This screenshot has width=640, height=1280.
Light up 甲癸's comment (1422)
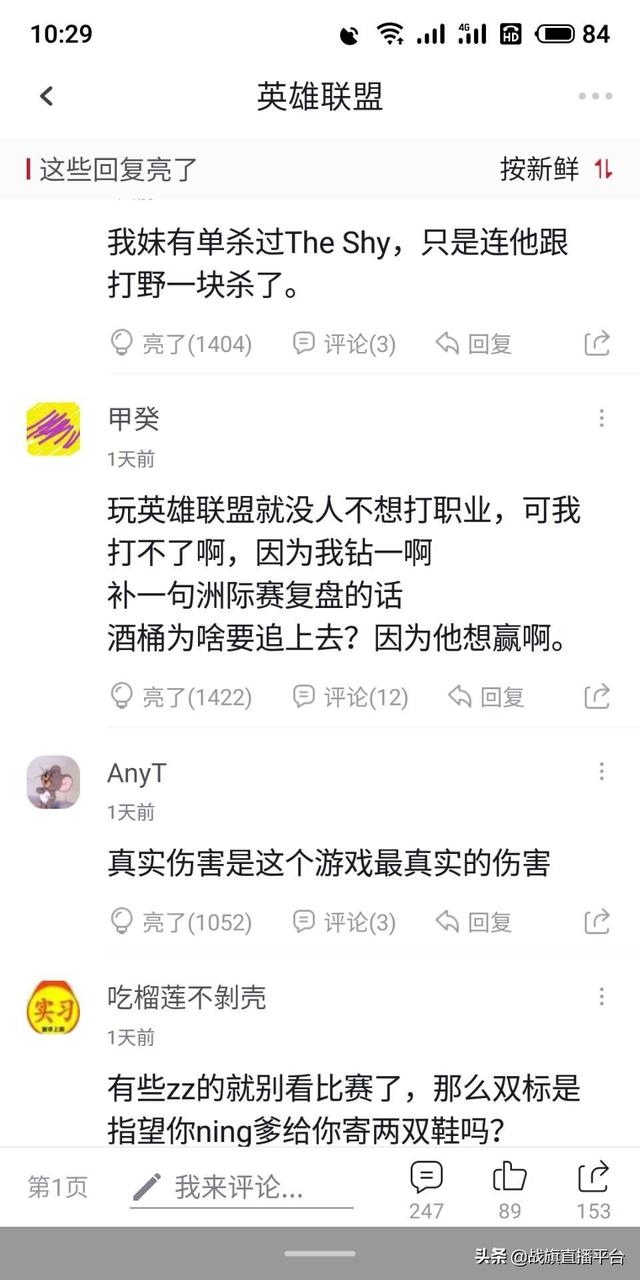[180, 696]
